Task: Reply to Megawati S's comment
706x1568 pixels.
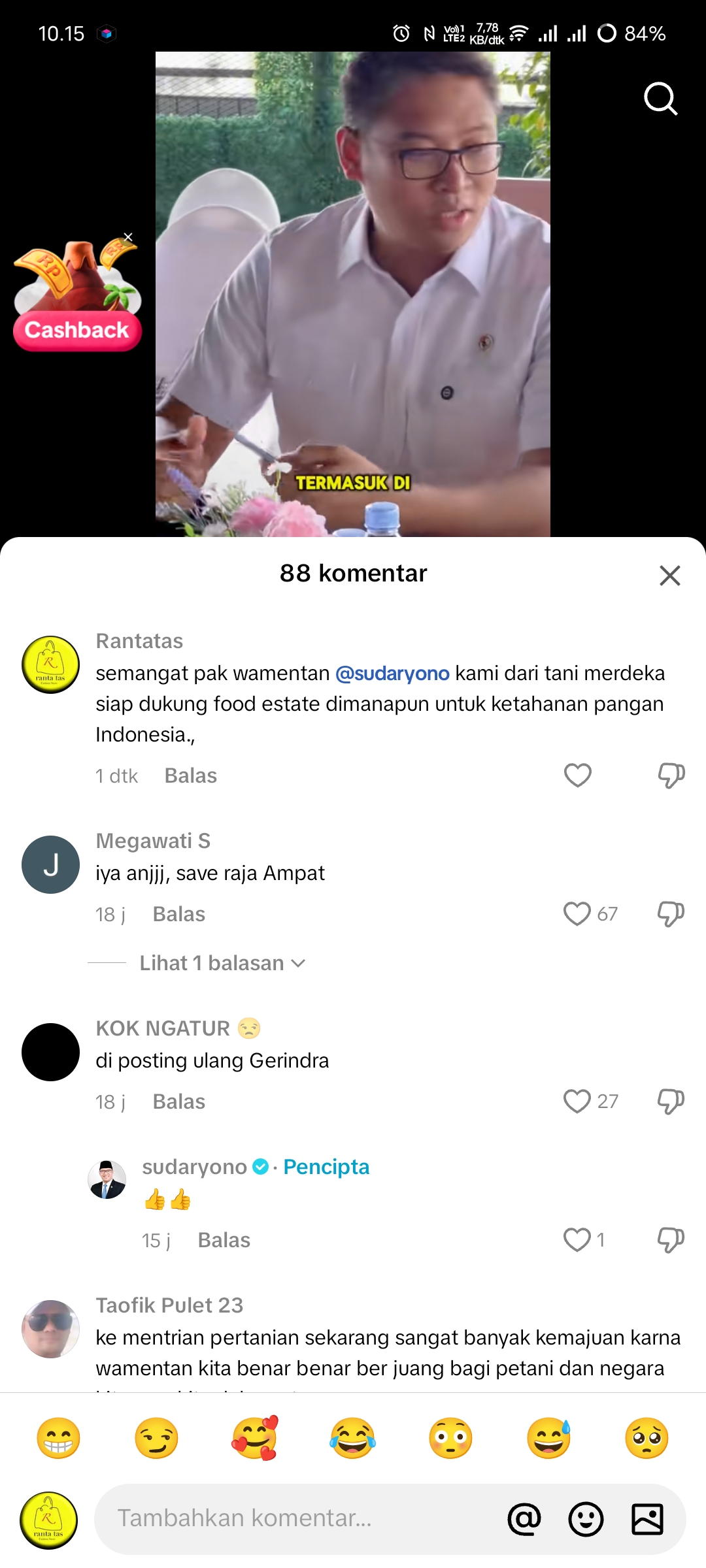Action: (x=178, y=914)
